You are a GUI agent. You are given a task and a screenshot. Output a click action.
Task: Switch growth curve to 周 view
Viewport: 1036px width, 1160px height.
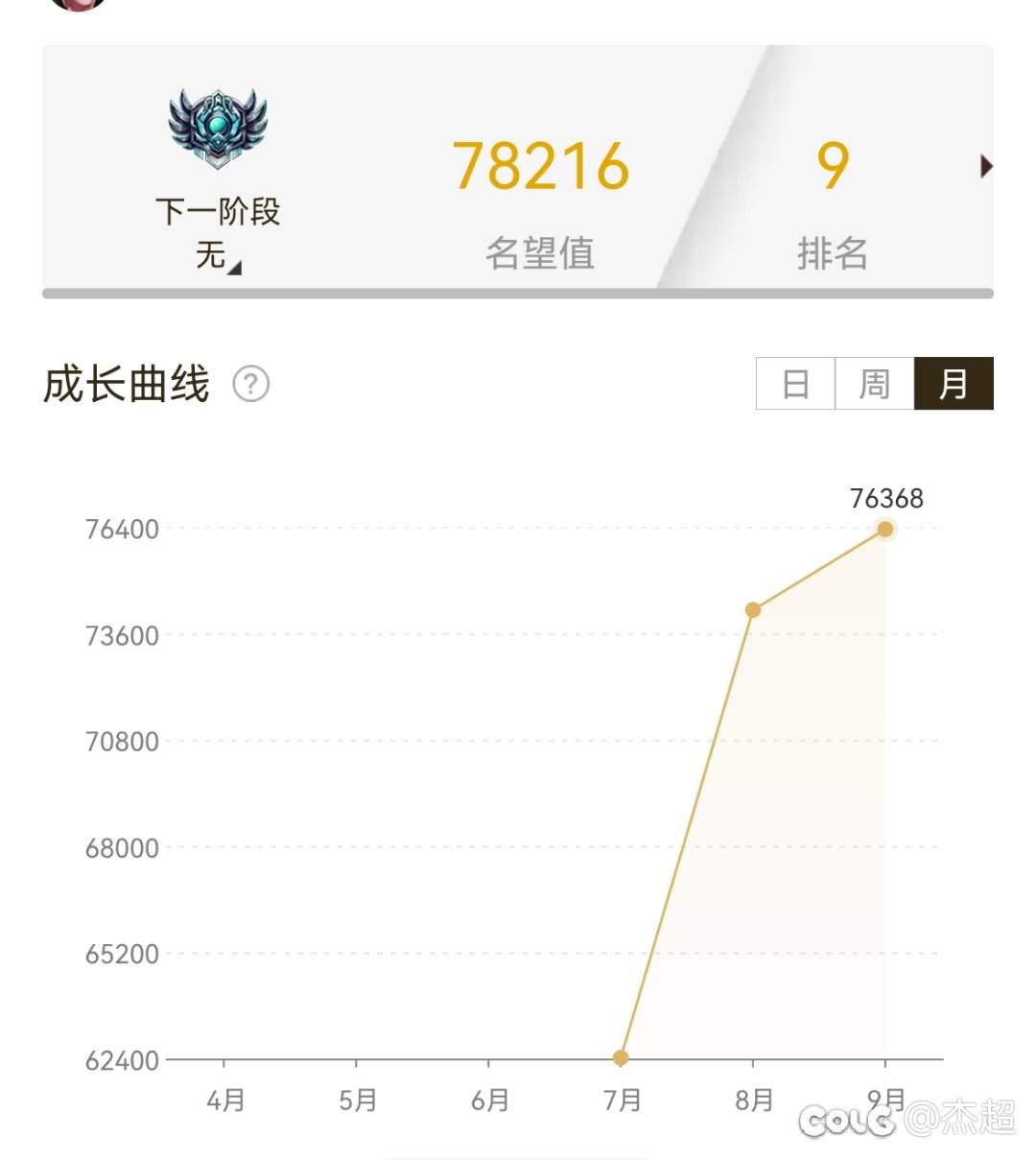point(874,384)
